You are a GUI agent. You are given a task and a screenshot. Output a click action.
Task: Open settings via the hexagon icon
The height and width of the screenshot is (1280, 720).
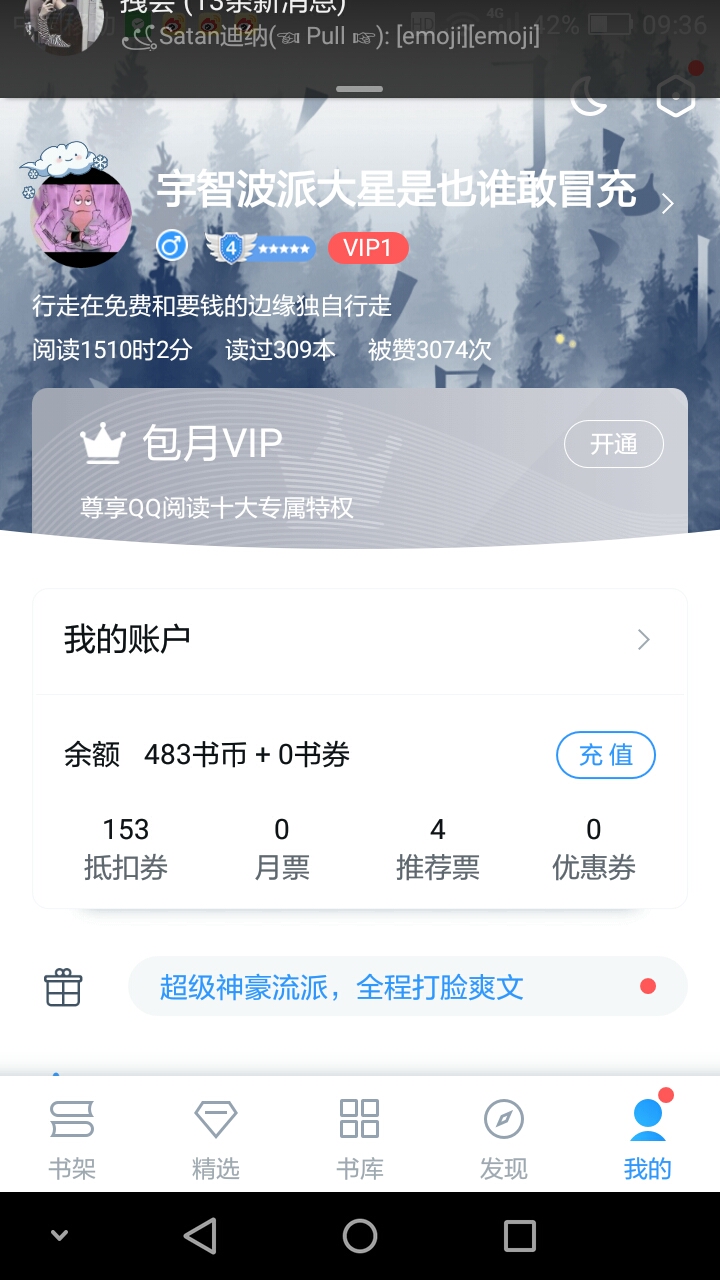676,96
